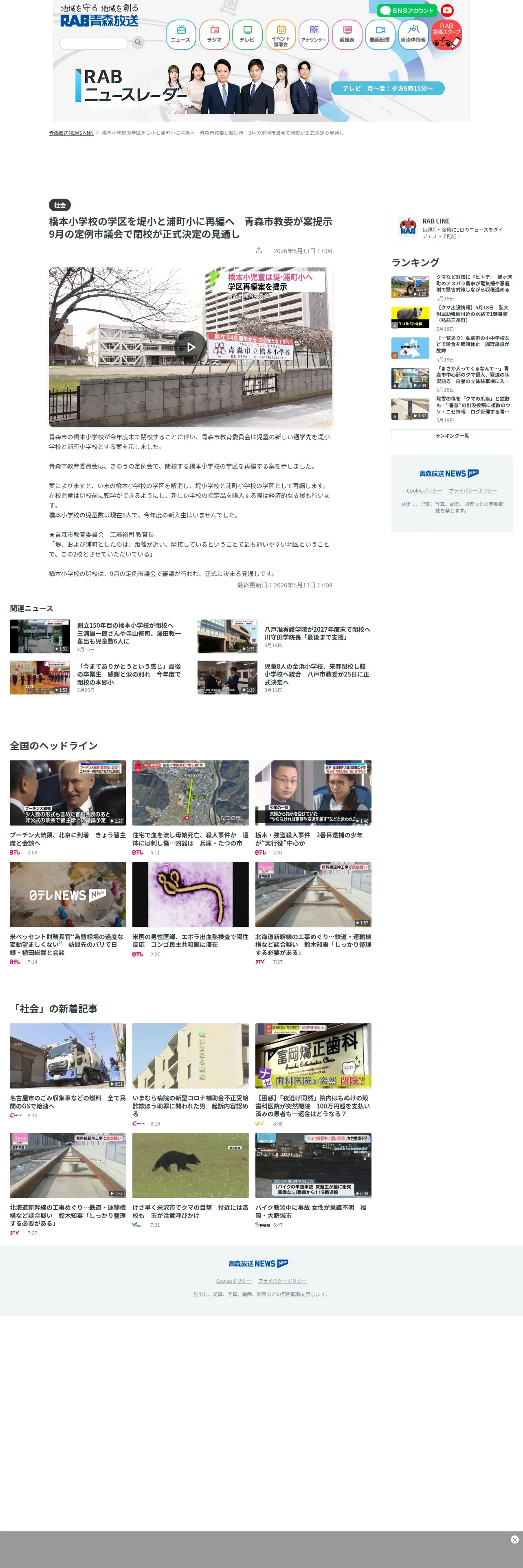Play the 橋本小学校 article video

coord(191,346)
